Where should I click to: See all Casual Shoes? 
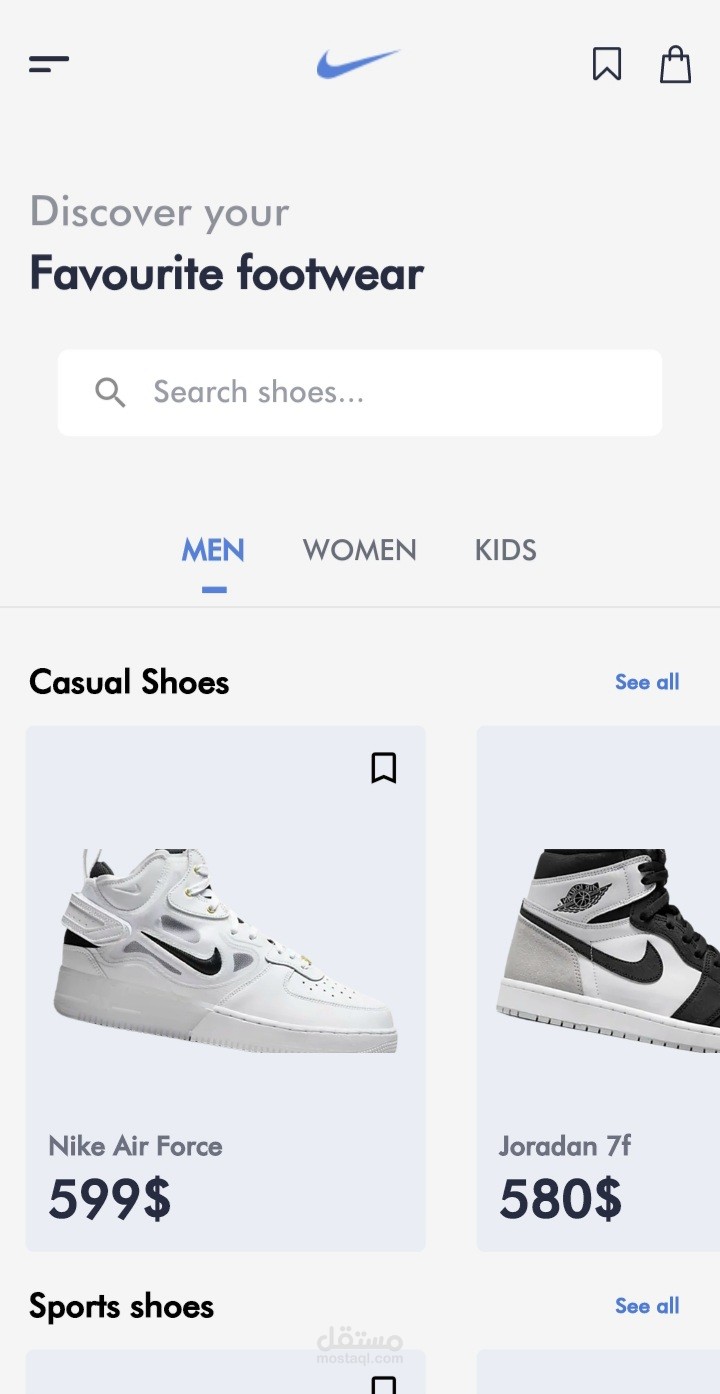tap(647, 682)
